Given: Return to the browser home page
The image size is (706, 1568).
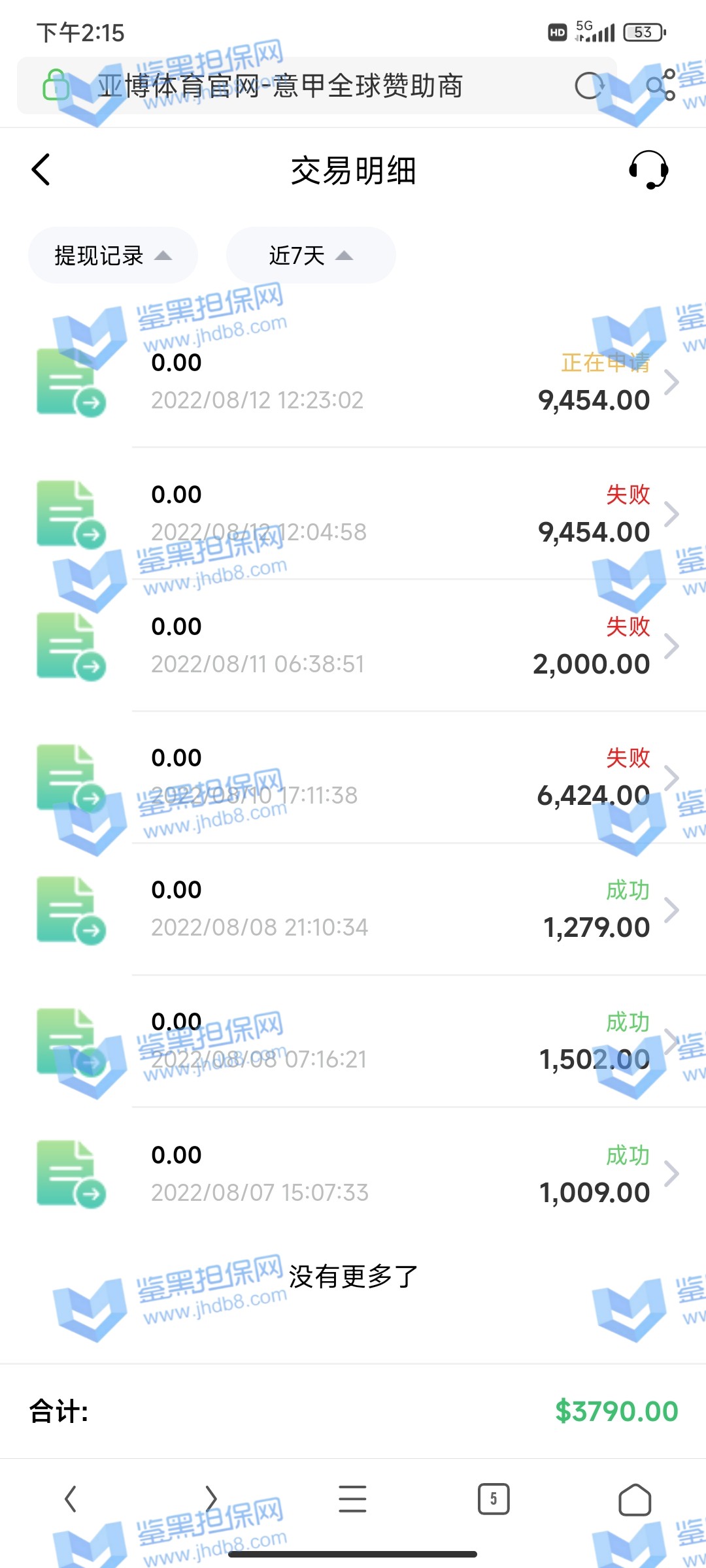Looking at the screenshot, I should point(635,1499).
